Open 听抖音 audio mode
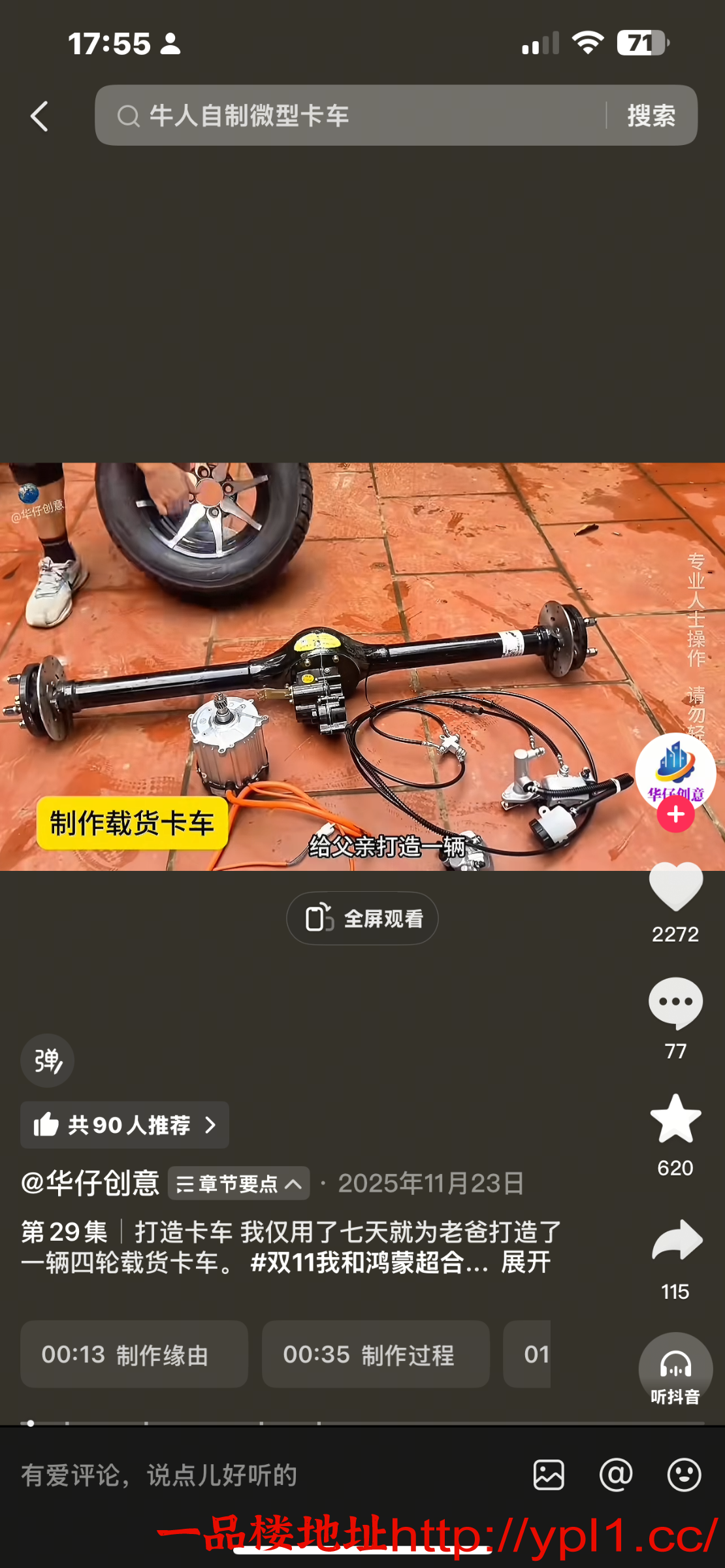This screenshot has width=725, height=1568. [675, 1369]
